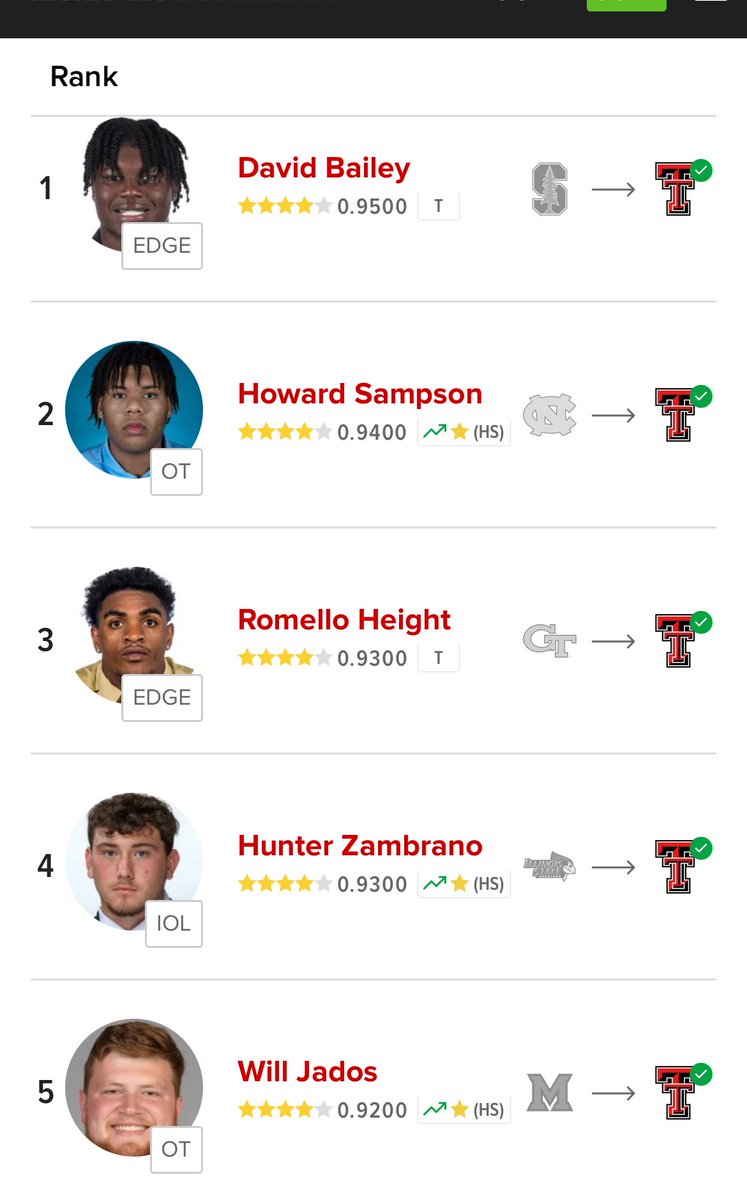747x1200 pixels.
Task: Open Texas Tech logo in David Bailey's row
Action: (x=675, y=188)
